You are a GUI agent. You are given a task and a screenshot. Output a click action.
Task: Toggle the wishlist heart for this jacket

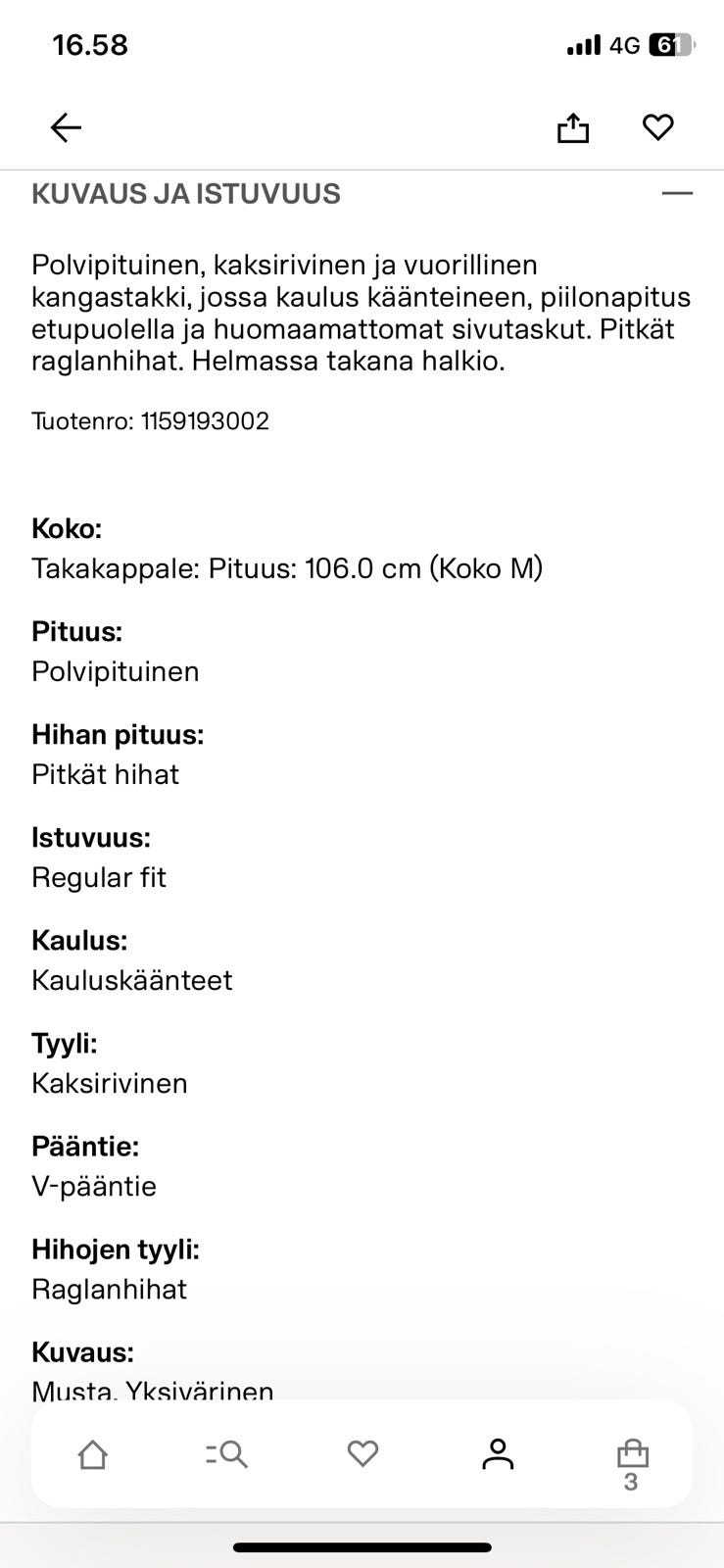tap(657, 126)
